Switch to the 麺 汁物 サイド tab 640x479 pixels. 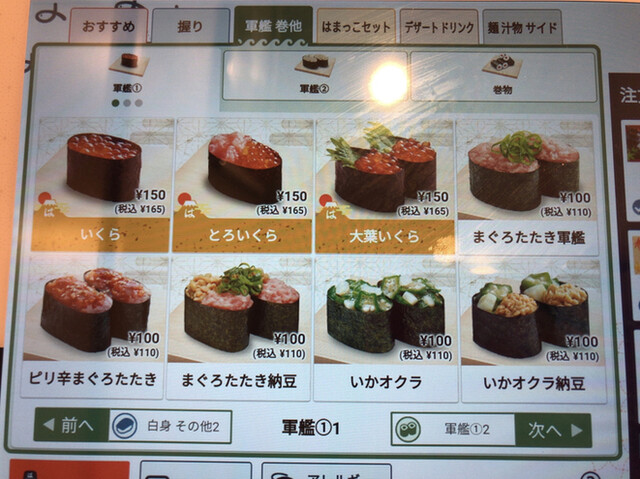(521, 27)
